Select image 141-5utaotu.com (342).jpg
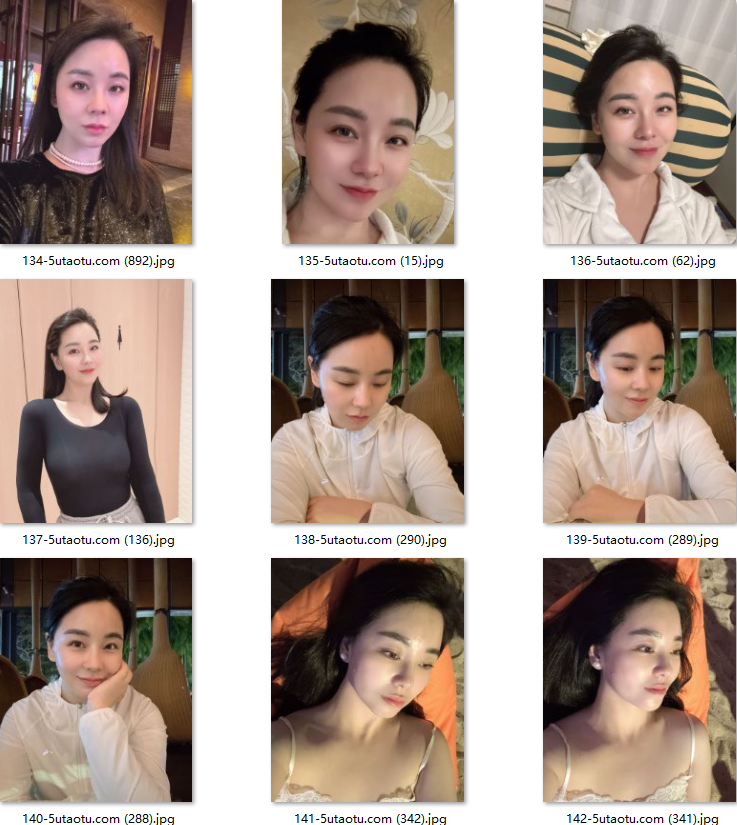The height and width of the screenshot is (825, 737). click(x=368, y=680)
